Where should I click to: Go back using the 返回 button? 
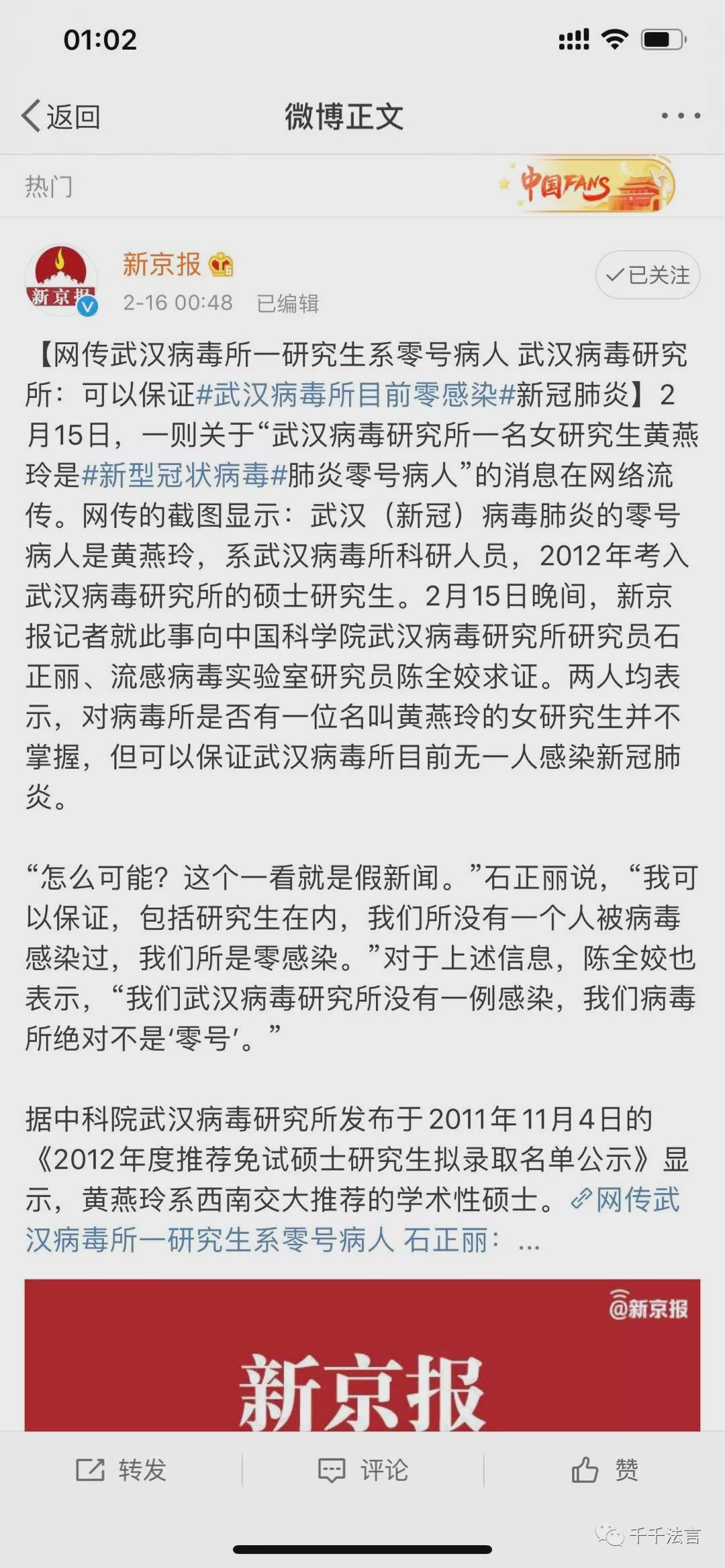pyautogui.click(x=61, y=117)
